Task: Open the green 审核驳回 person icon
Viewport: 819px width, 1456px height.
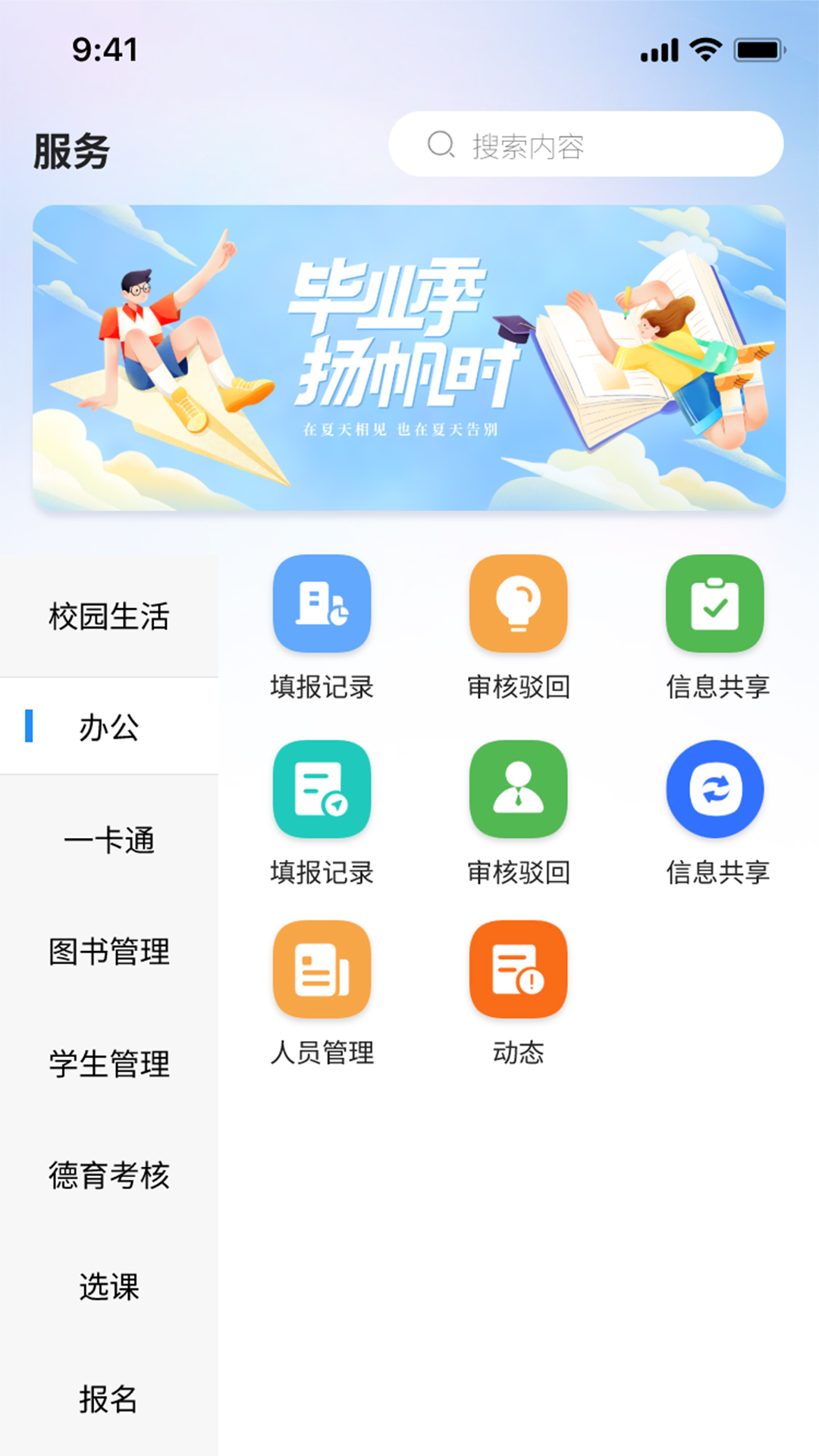Action: click(518, 789)
